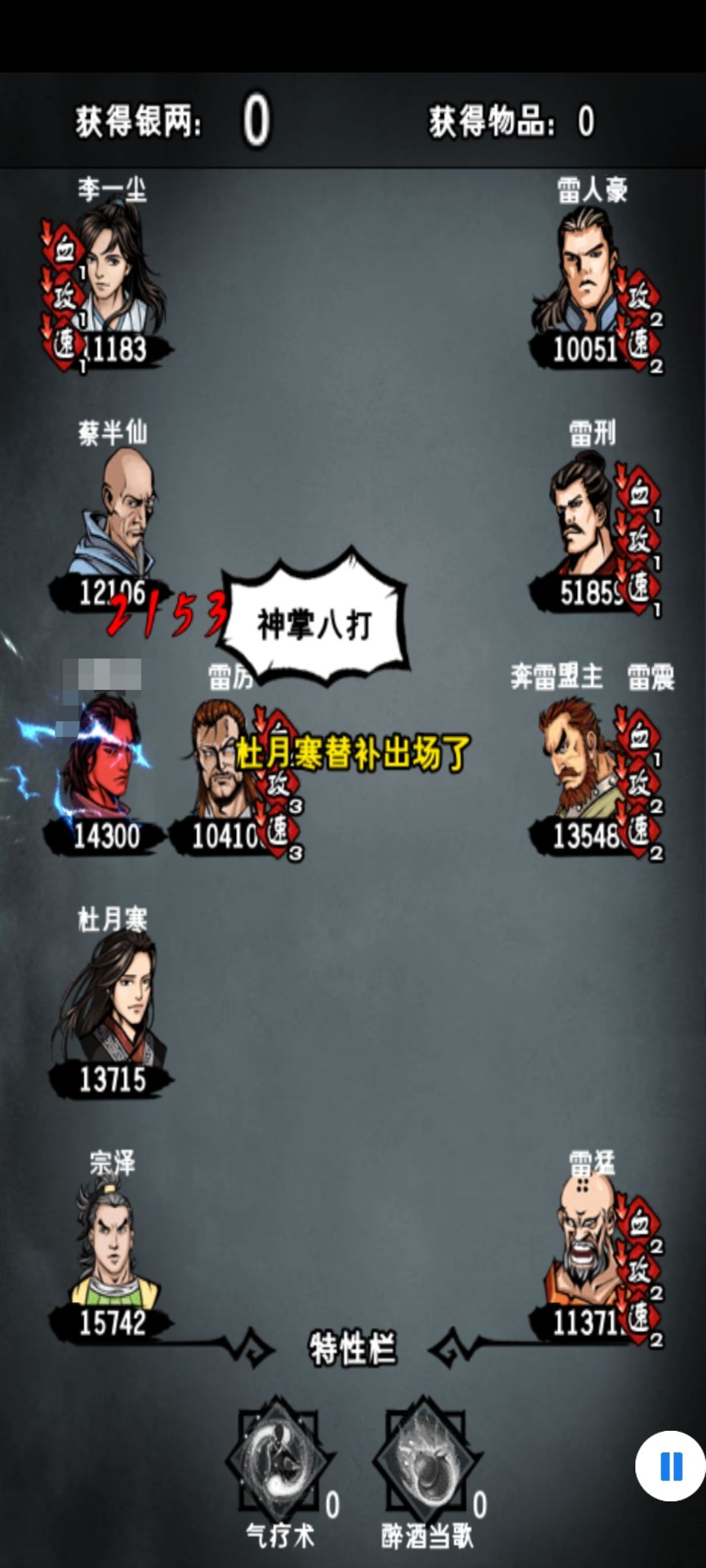Tap the 醉酒当歌 skill icon
Image resolution: width=706 pixels, height=1568 pixels.
click(x=424, y=1470)
